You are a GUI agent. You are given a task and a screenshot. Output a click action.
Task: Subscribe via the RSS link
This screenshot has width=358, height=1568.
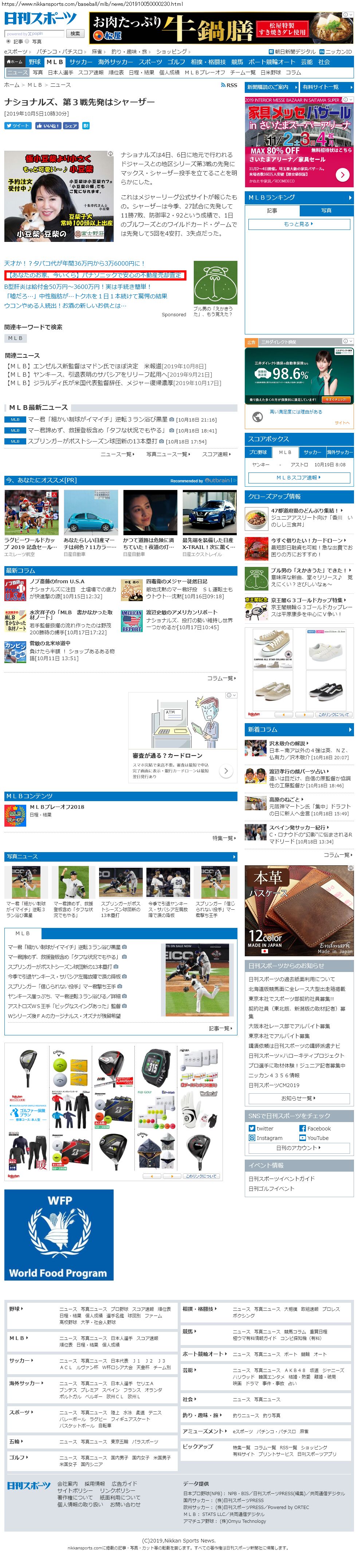(x=229, y=85)
